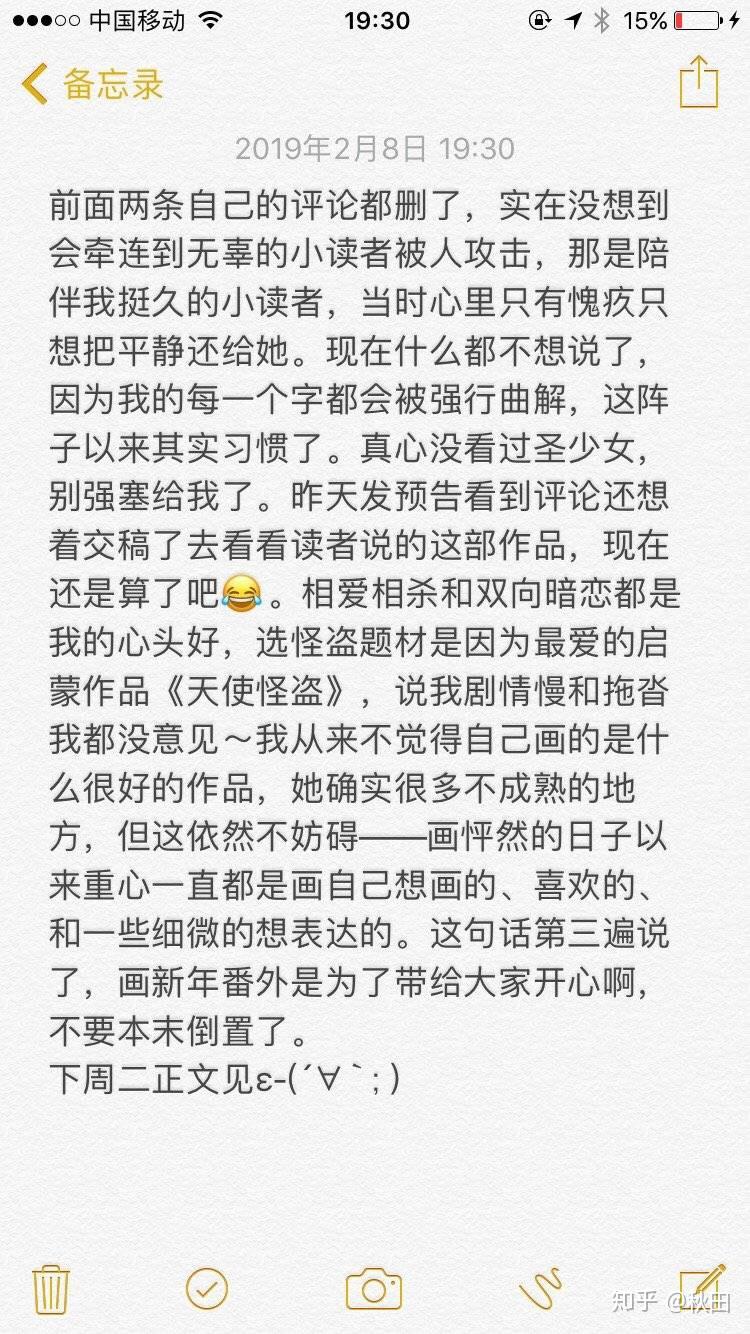The height and width of the screenshot is (1334, 750).
Task: Go back to 备忘录 list
Action: (x=92, y=84)
